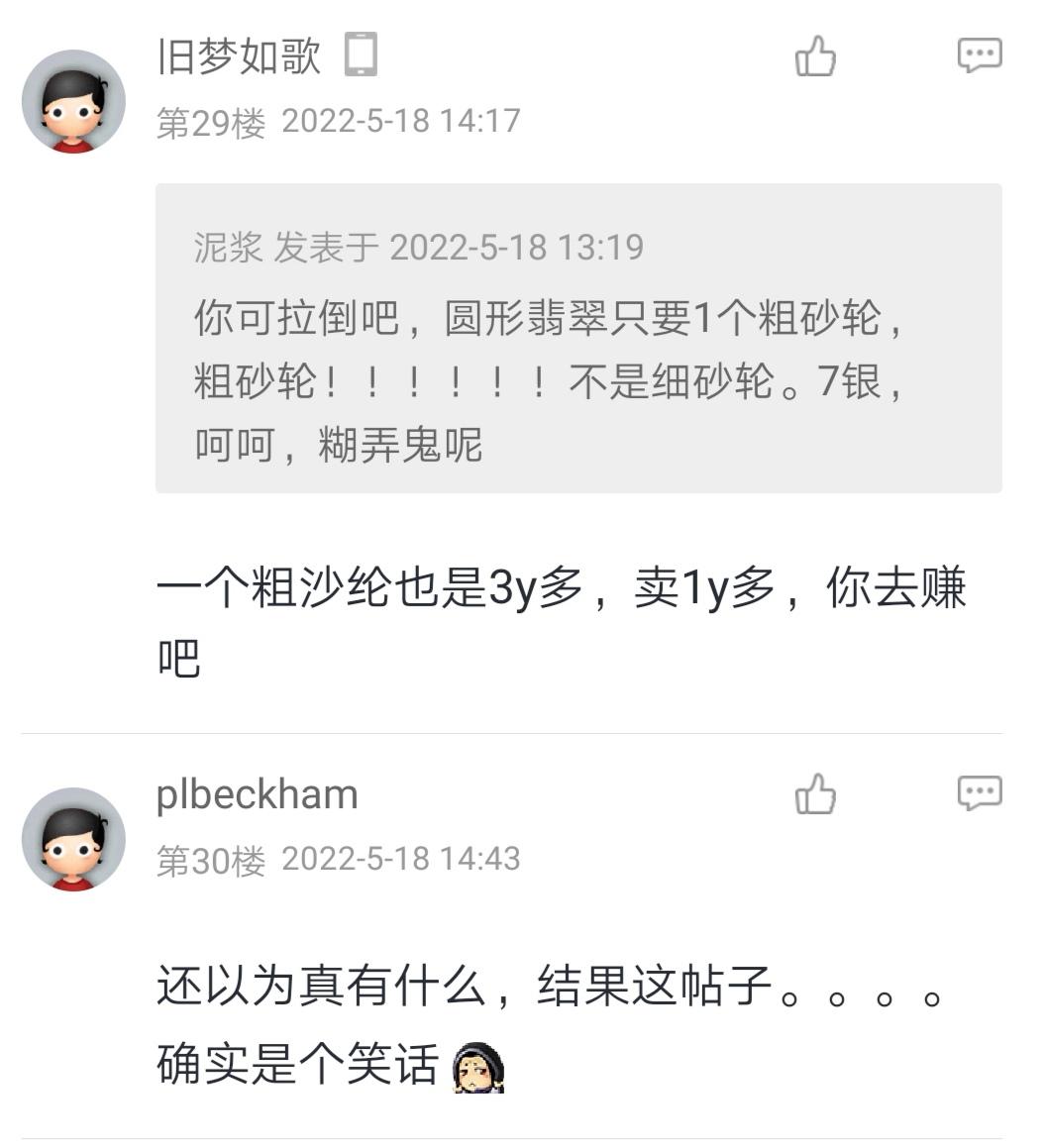The image size is (1046, 1148).
Task: Open 旧梦如歌's profile avatar
Action: [73, 101]
